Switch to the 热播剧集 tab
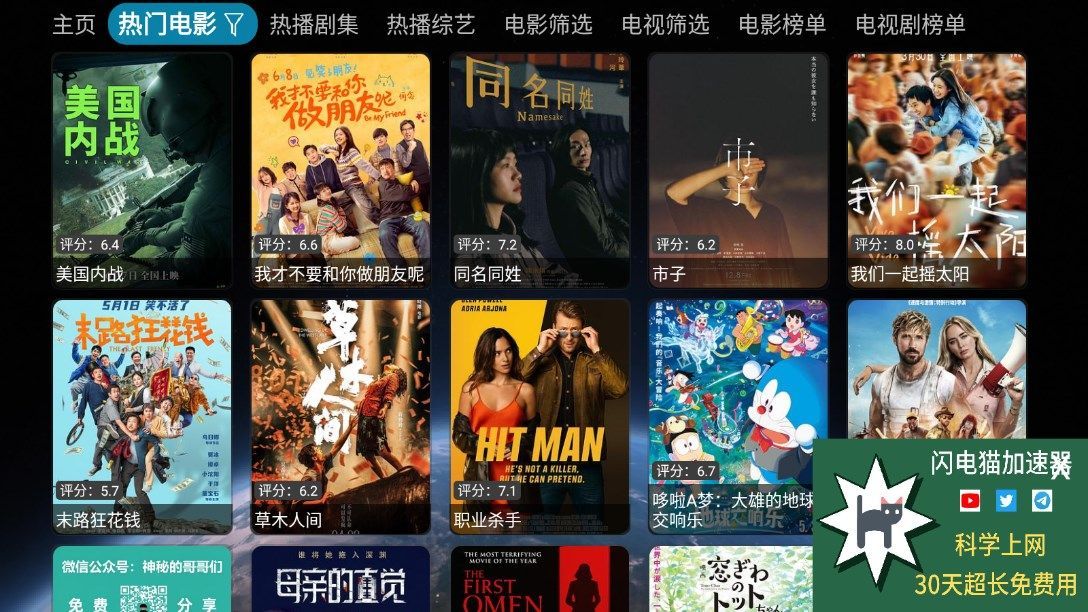Screen dimensions: 1088x612 coord(314,24)
